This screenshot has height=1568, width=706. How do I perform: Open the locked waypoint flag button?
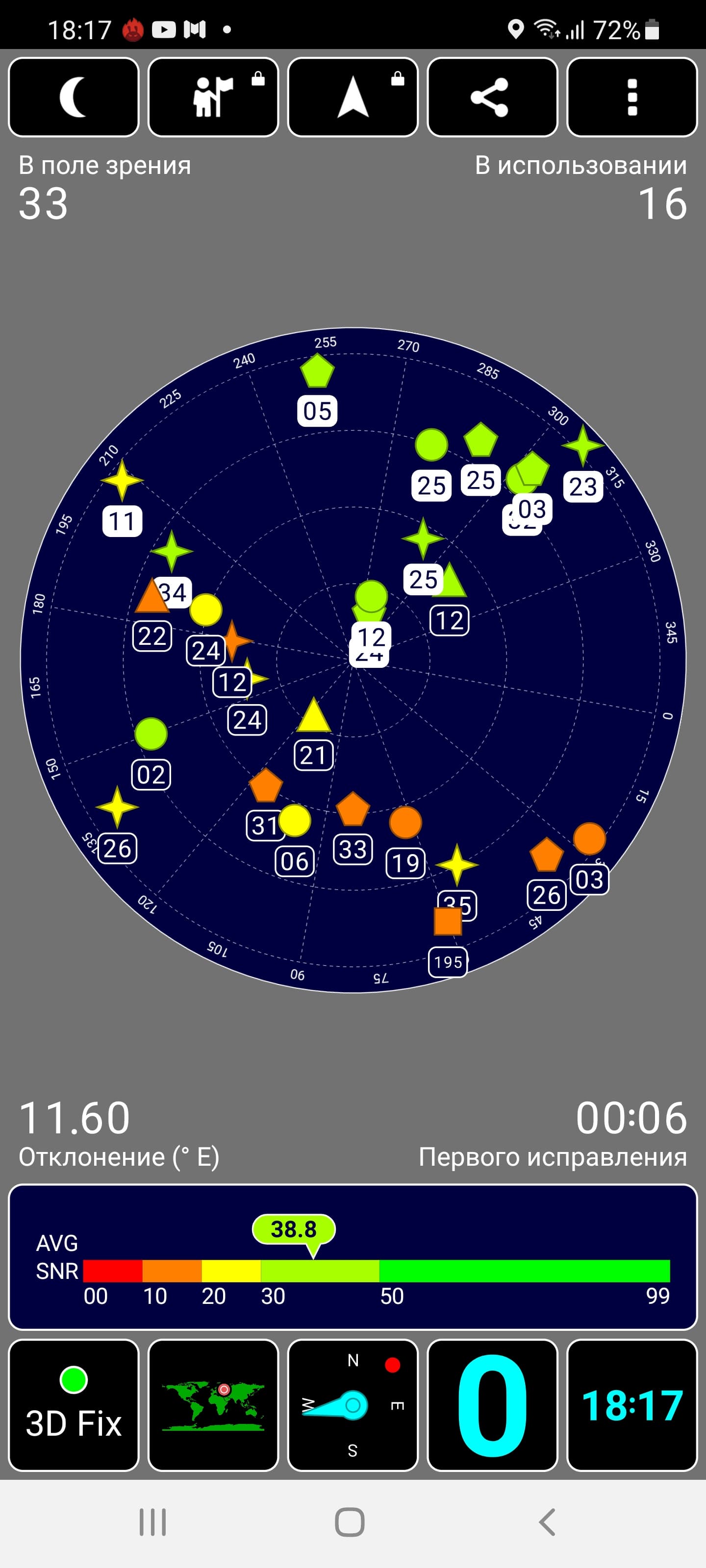click(x=213, y=98)
